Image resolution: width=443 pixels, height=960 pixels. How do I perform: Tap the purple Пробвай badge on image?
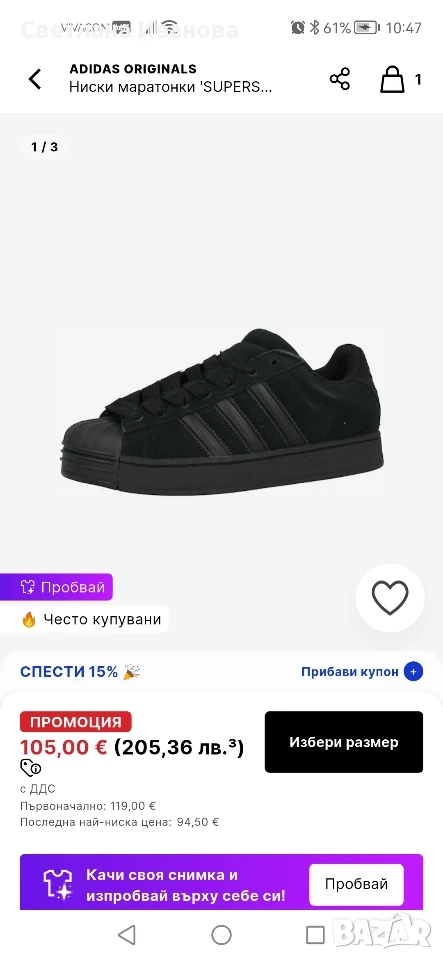point(56,587)
